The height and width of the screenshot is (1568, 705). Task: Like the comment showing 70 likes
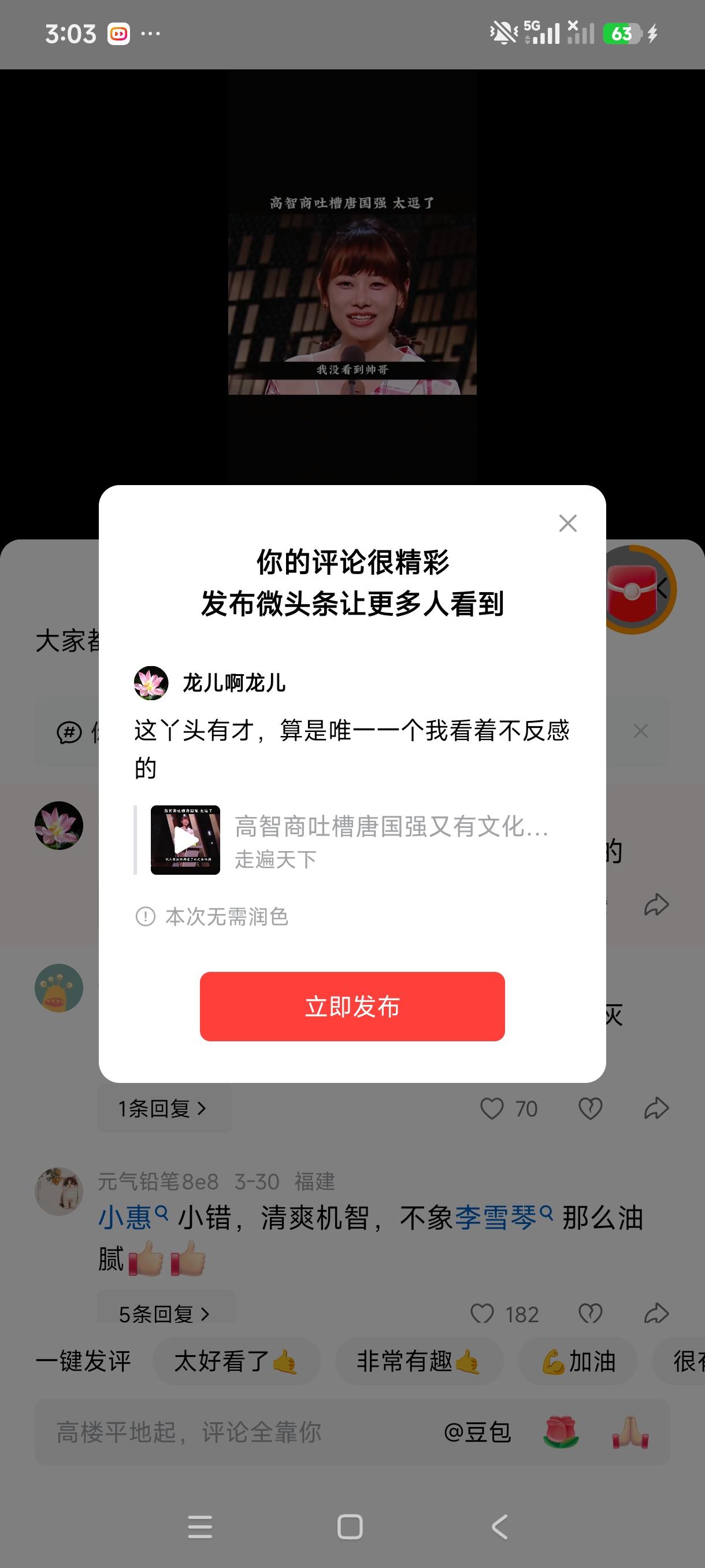pos(494,1108)
